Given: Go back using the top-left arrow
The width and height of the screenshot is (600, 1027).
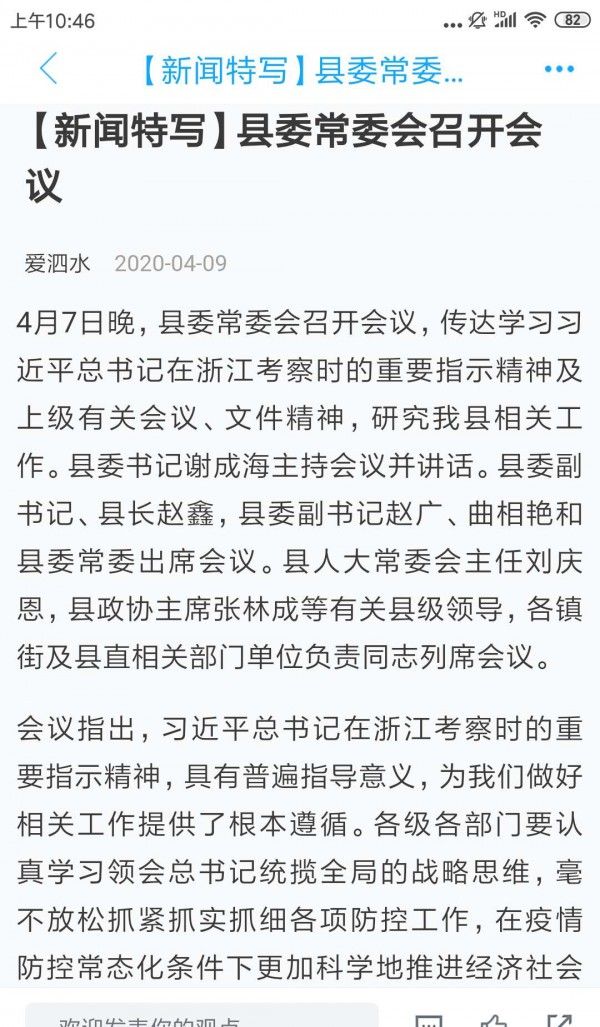Looking at the screenshot, I should click(x=48, y=69).
